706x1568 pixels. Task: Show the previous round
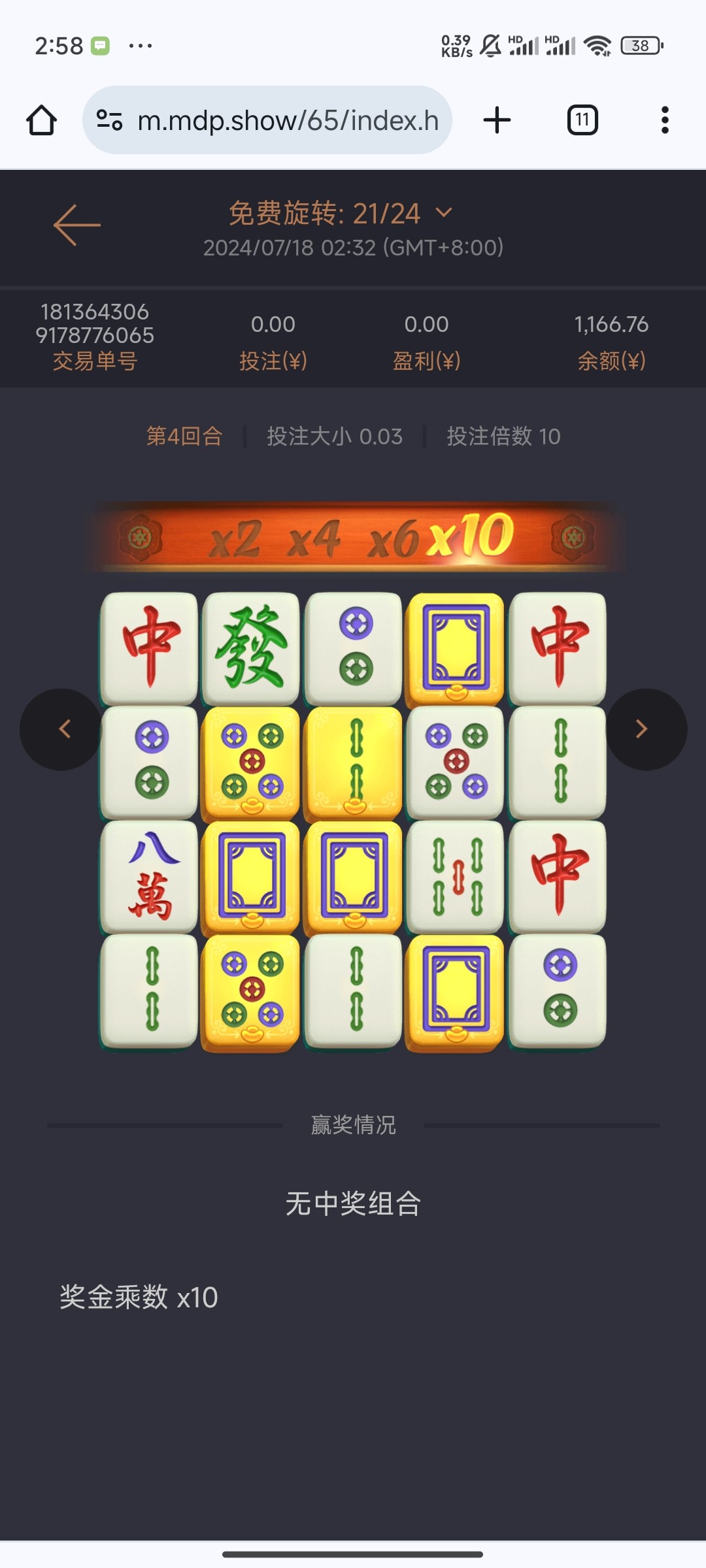click(x=63, y=729)
